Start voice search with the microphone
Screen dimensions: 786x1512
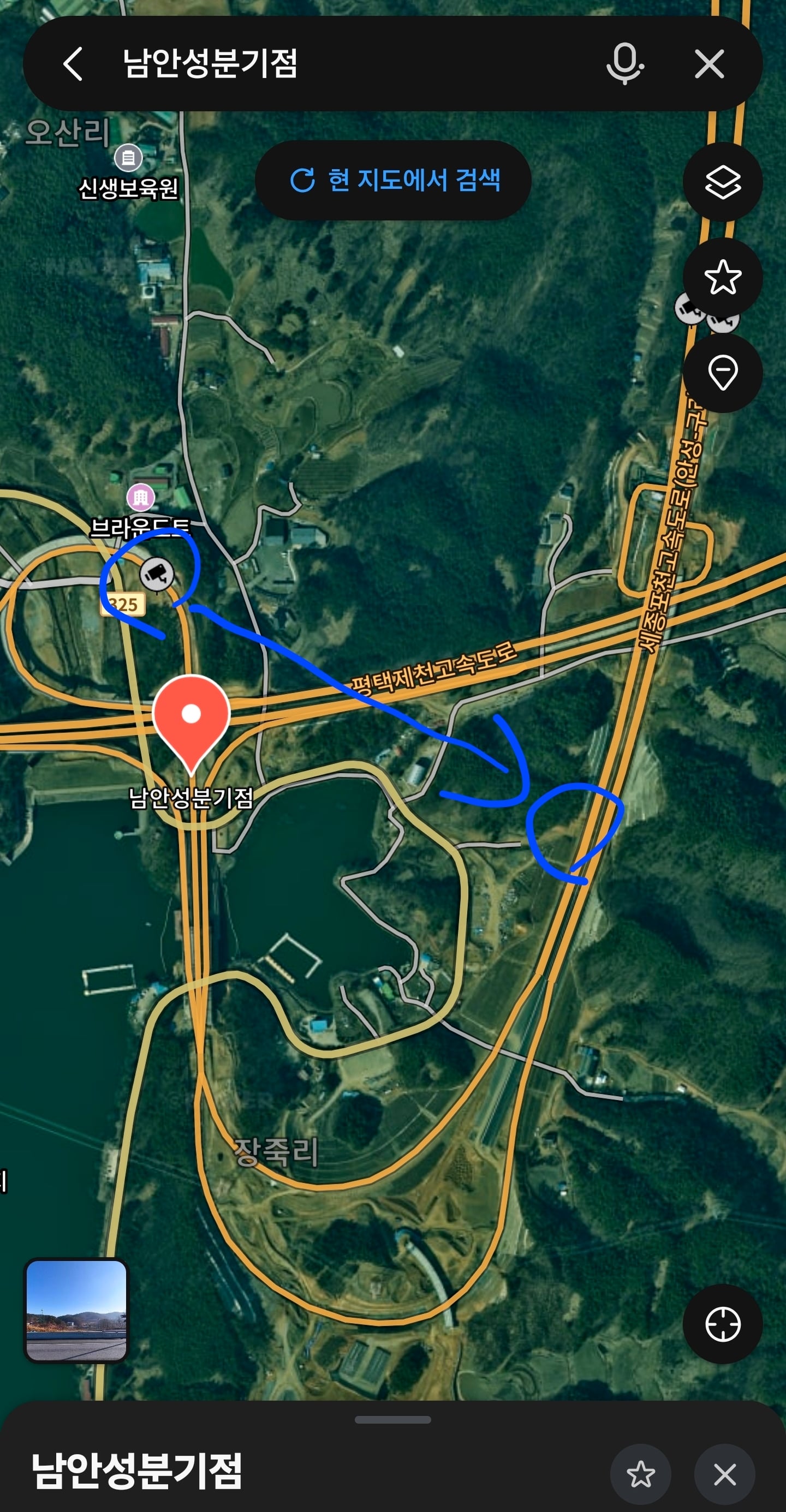click(624, 63)
